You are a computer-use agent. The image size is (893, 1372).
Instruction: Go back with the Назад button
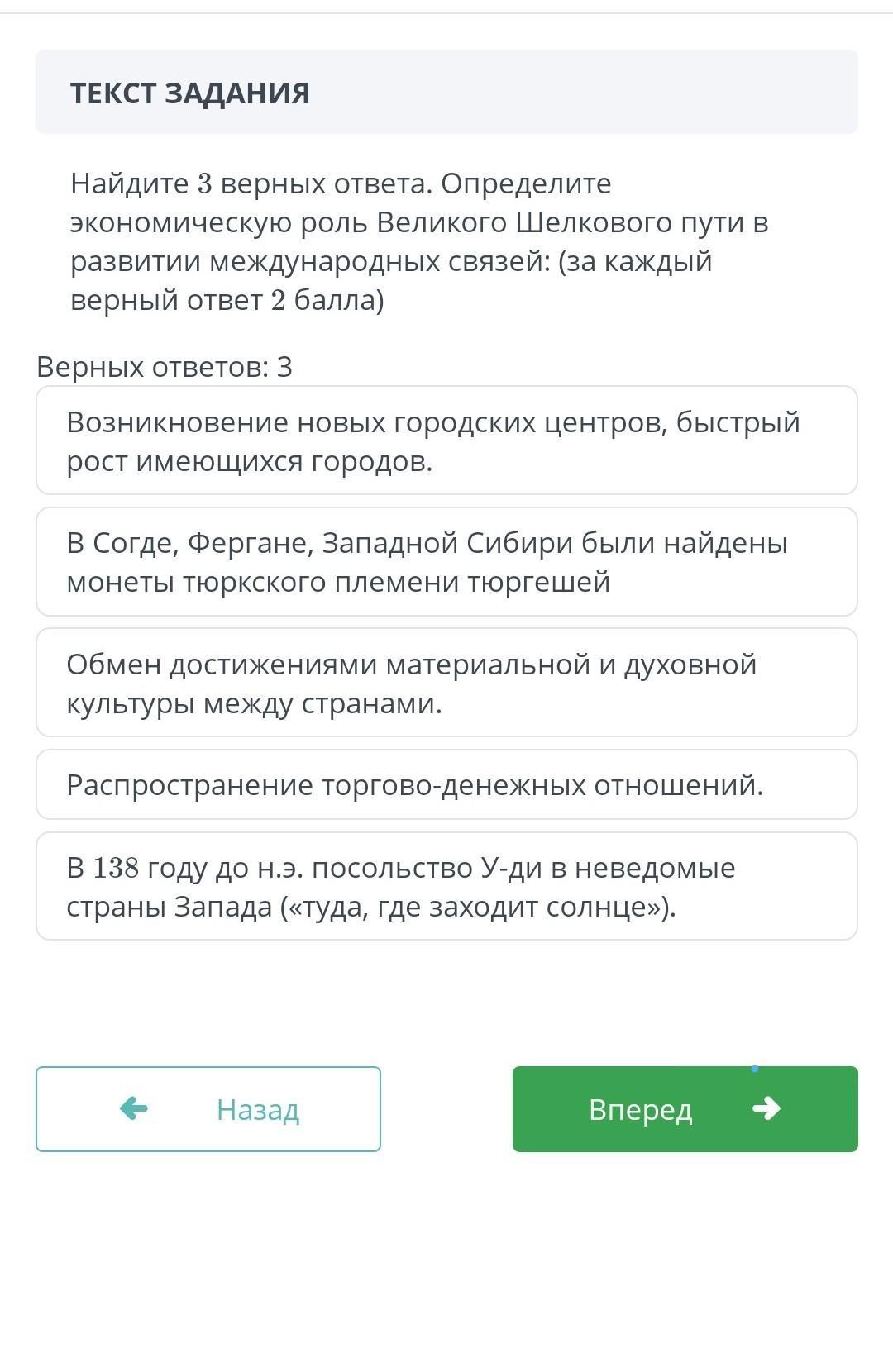click(x=208, y=1108)
